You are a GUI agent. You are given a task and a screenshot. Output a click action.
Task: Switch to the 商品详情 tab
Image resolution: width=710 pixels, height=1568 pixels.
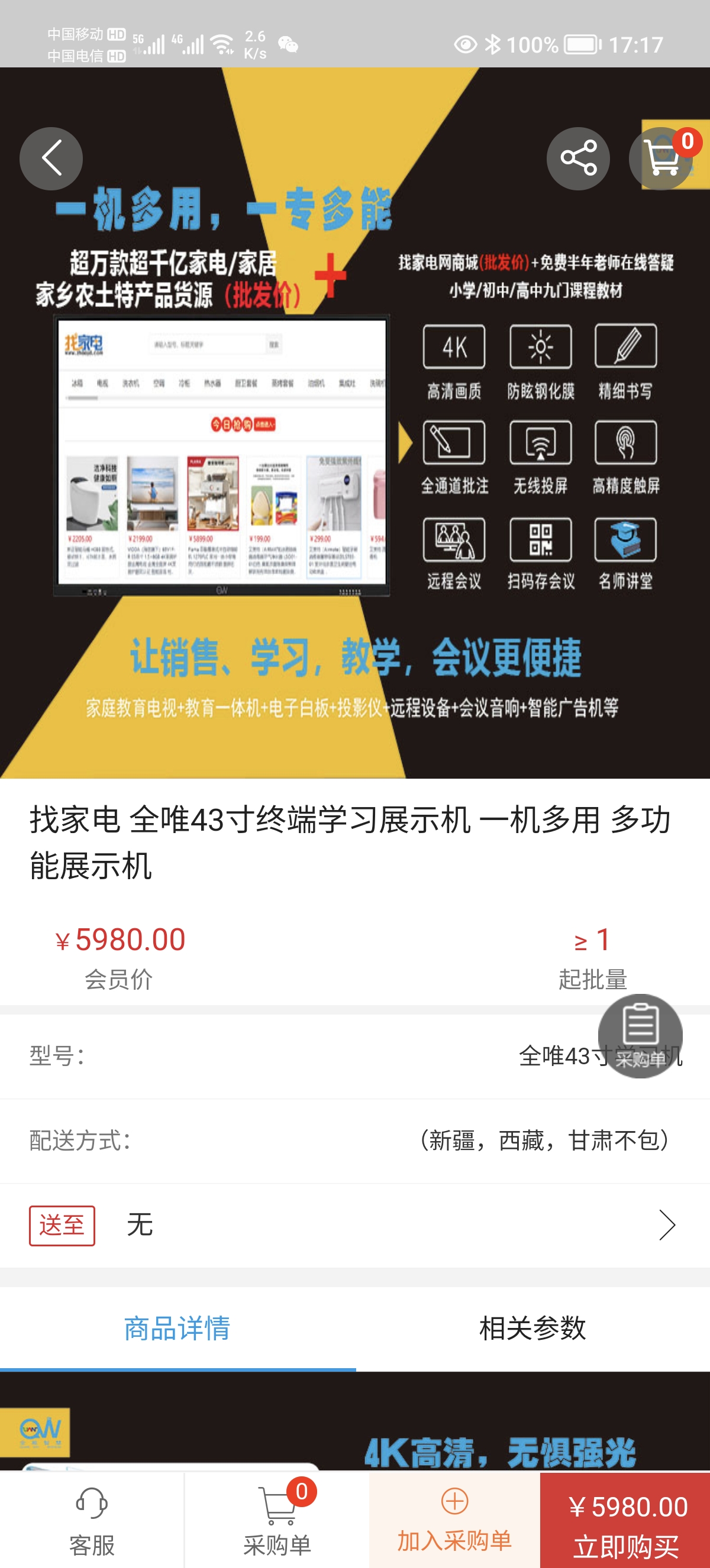(177, 1328)
